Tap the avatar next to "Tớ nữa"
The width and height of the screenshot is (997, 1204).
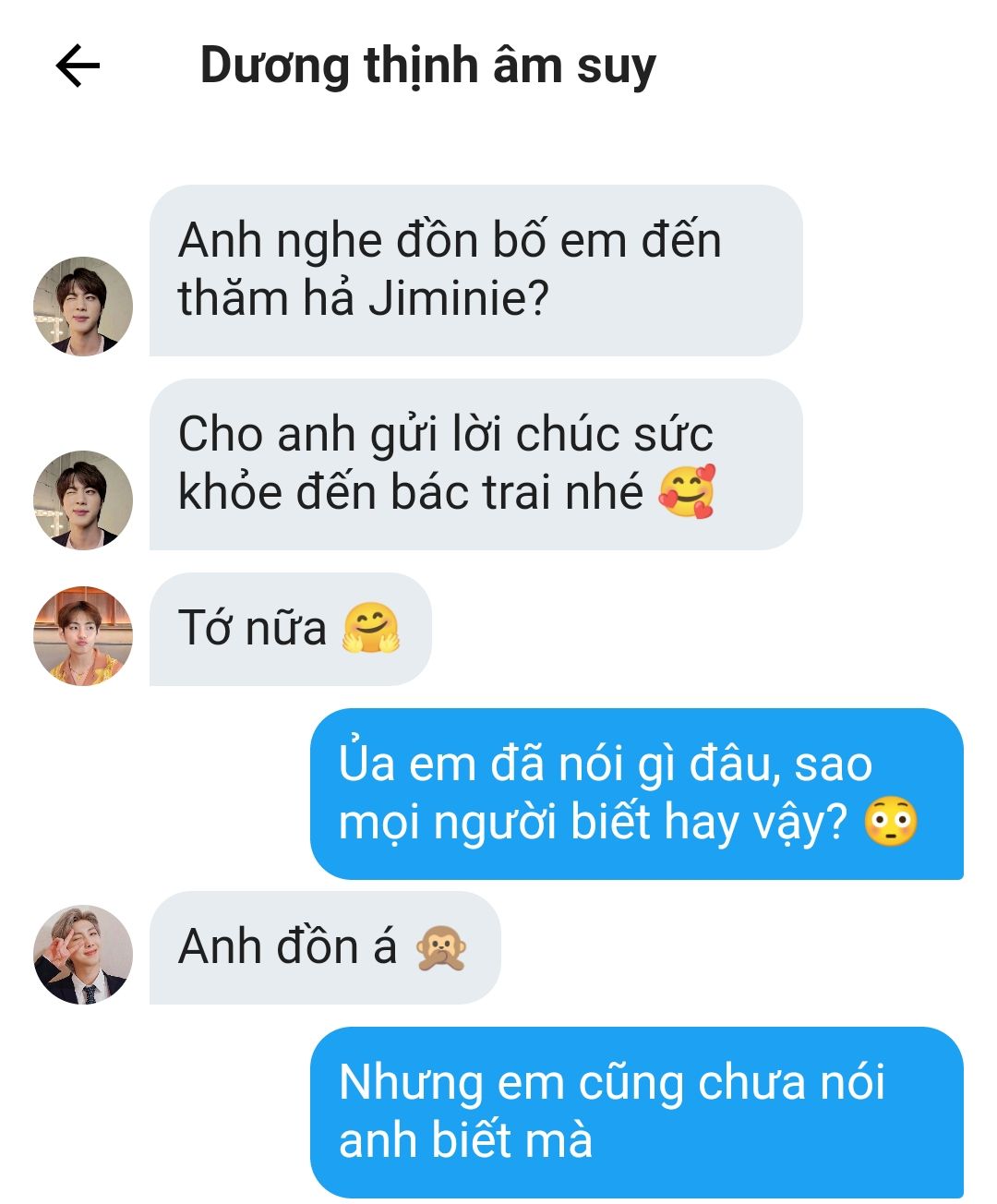click(x=83, y=635)
